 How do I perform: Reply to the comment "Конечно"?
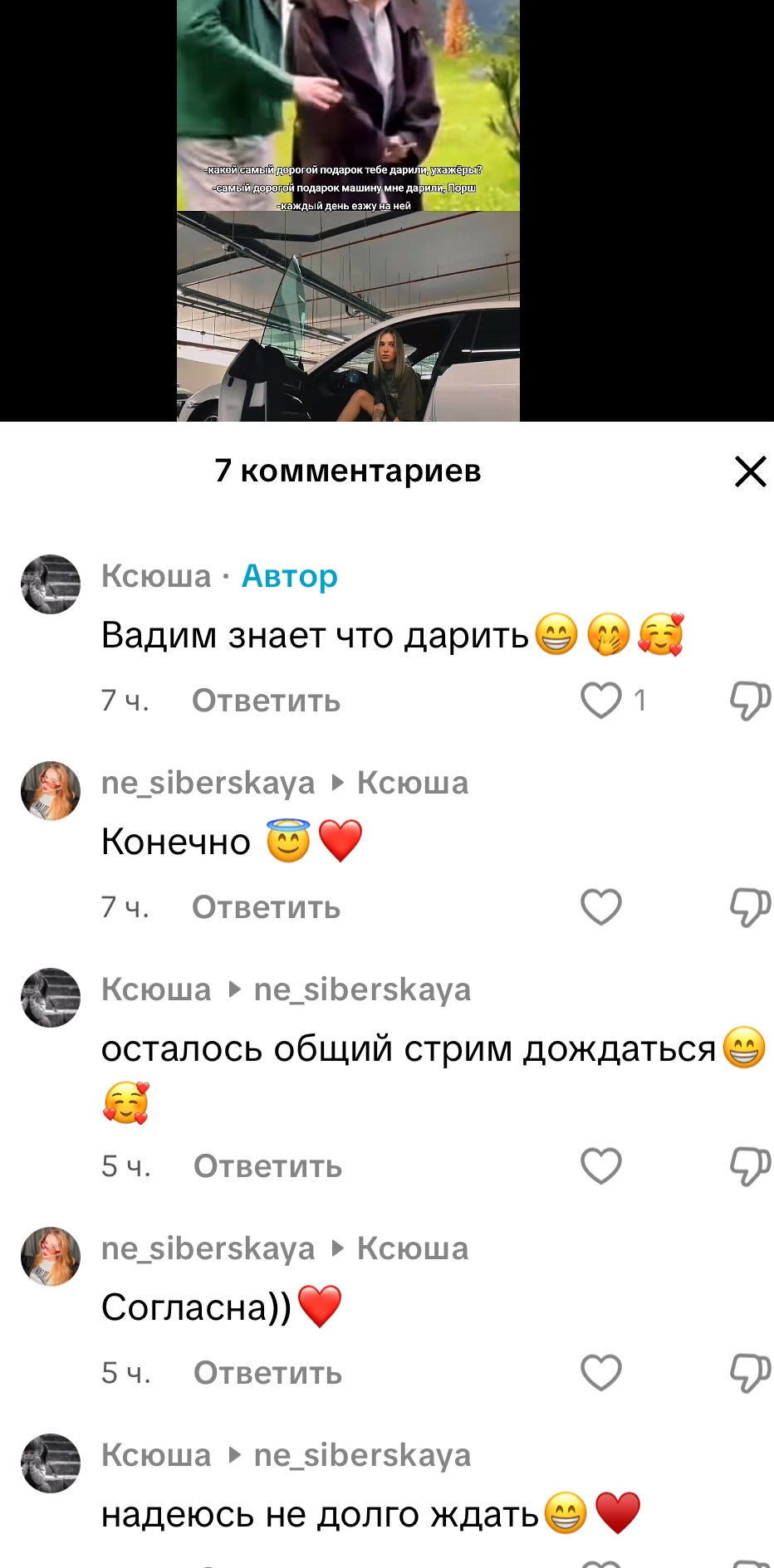[x=266, y=907]
